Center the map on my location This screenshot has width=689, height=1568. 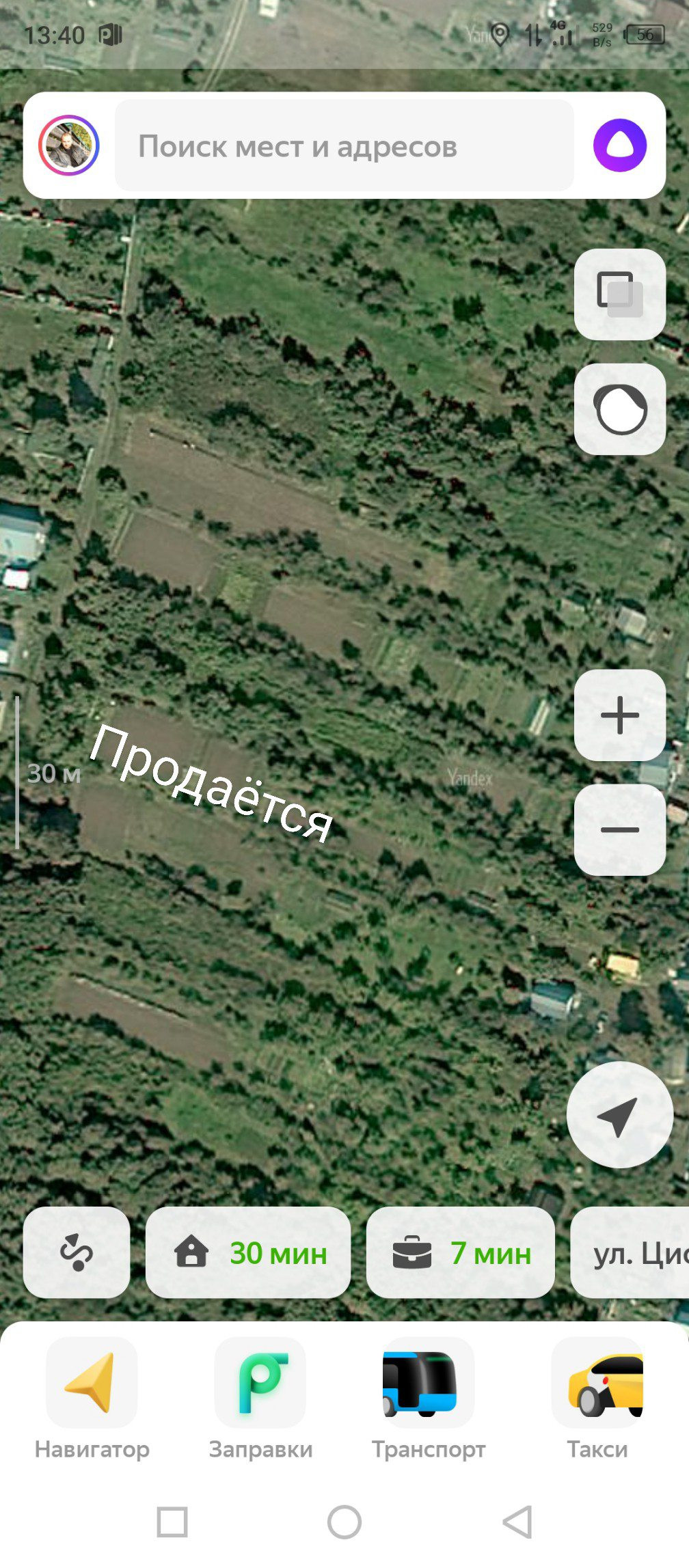click(x=619, y=1115)
